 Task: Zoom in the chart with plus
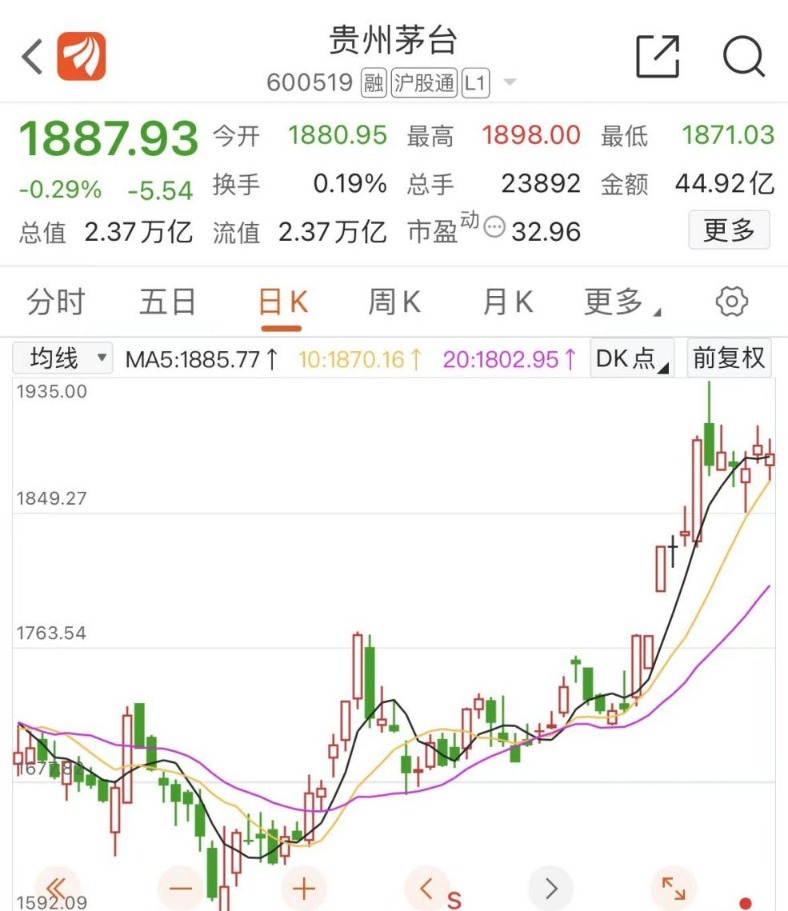point(304,887)
